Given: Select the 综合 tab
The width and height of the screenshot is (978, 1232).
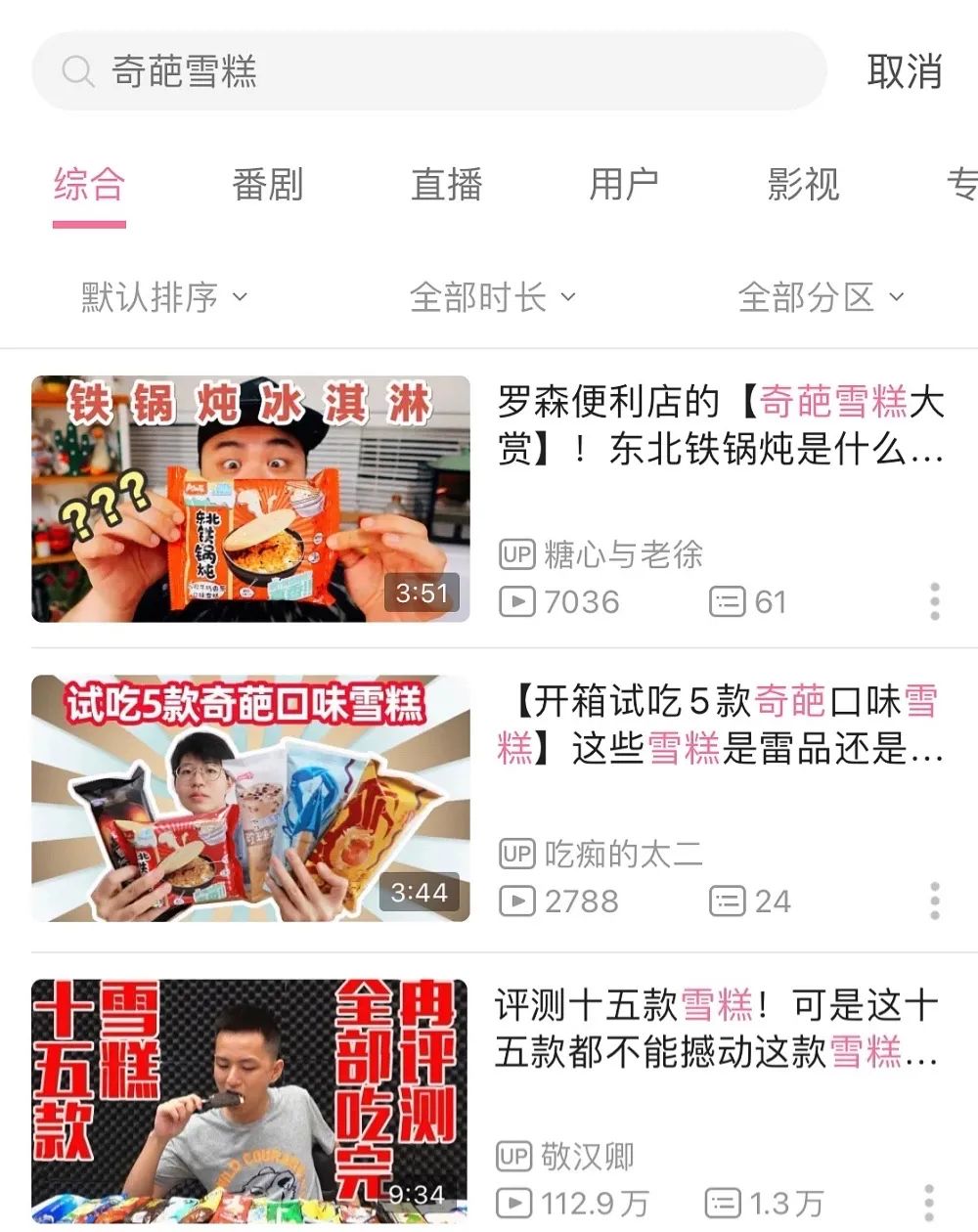Looking at the screenshot, I should [89, 185].
